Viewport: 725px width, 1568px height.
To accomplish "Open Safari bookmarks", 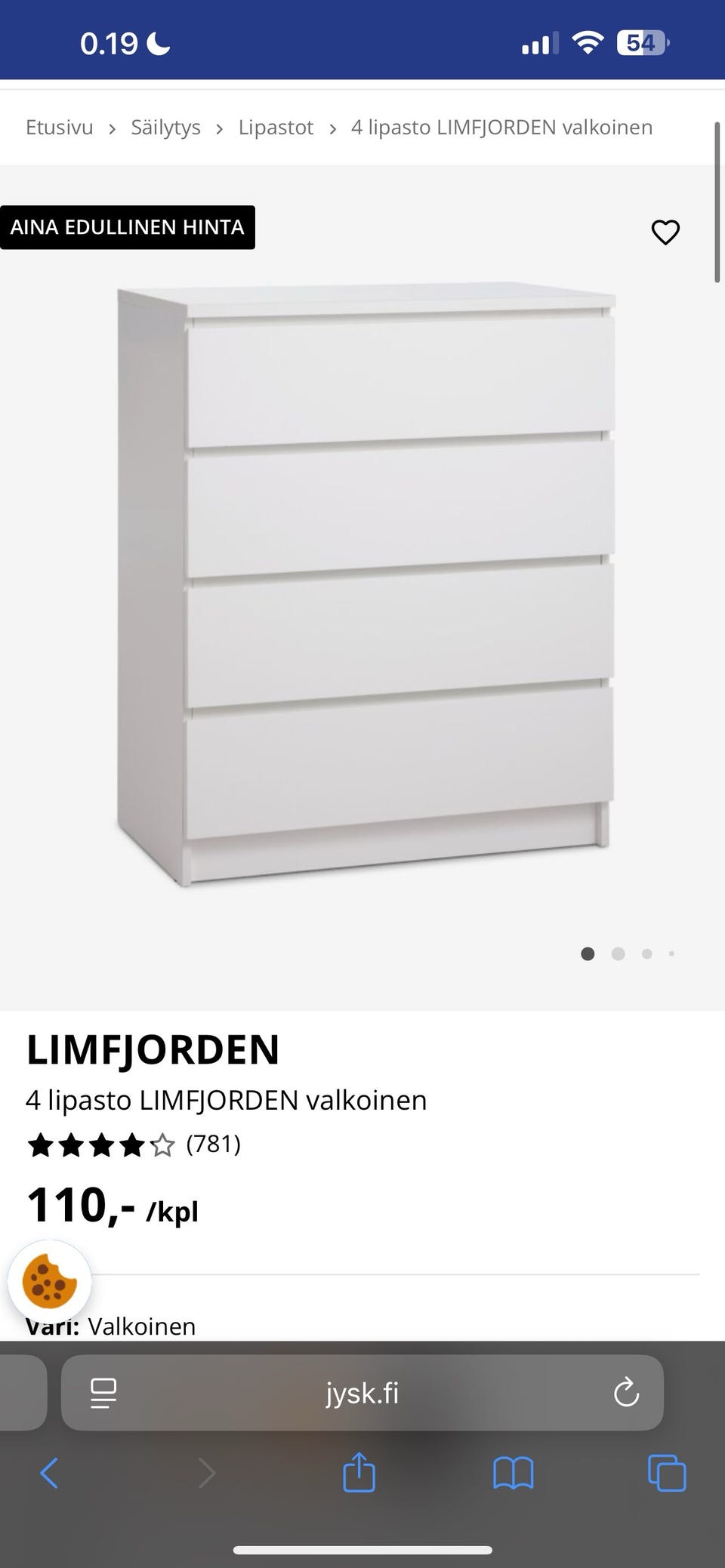I will [513, 1473].
